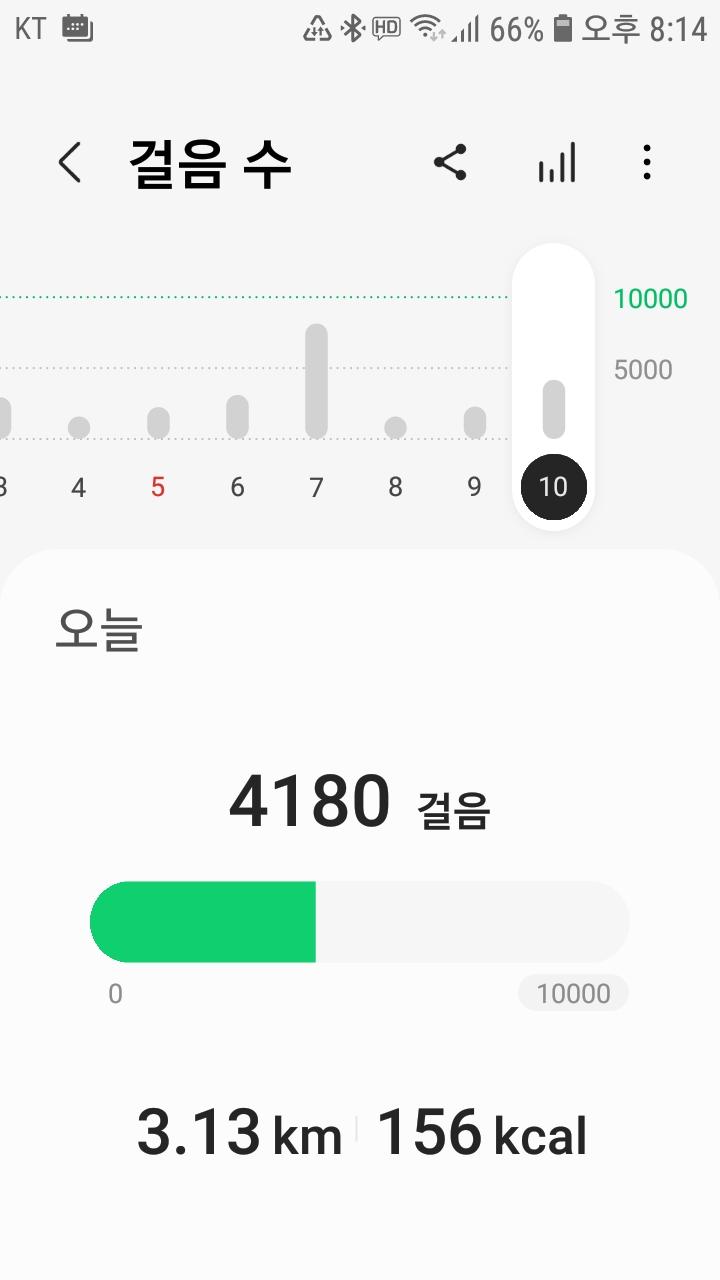
Task: Open the step trends chart icon
Action: 557,162
